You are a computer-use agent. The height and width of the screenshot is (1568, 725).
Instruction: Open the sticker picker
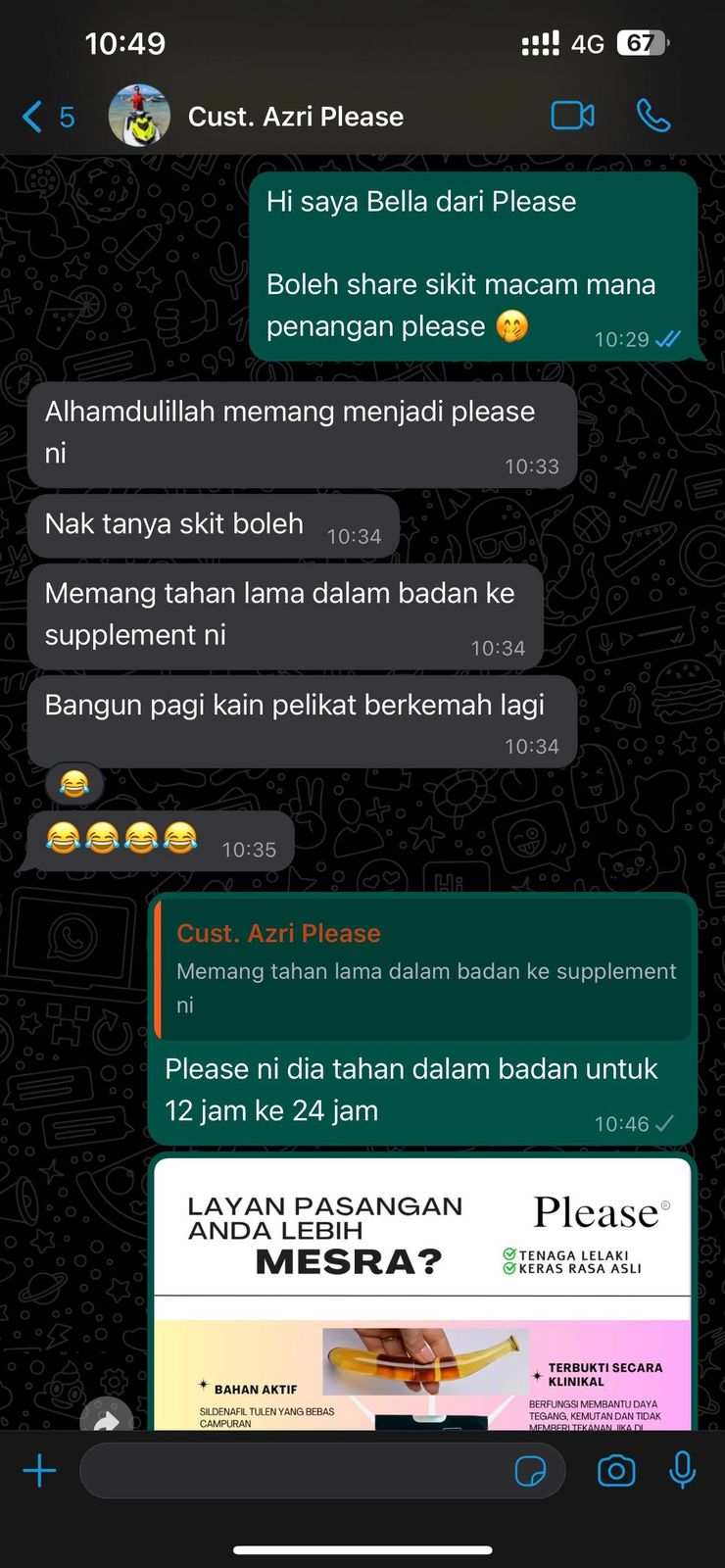(530, 1471)
